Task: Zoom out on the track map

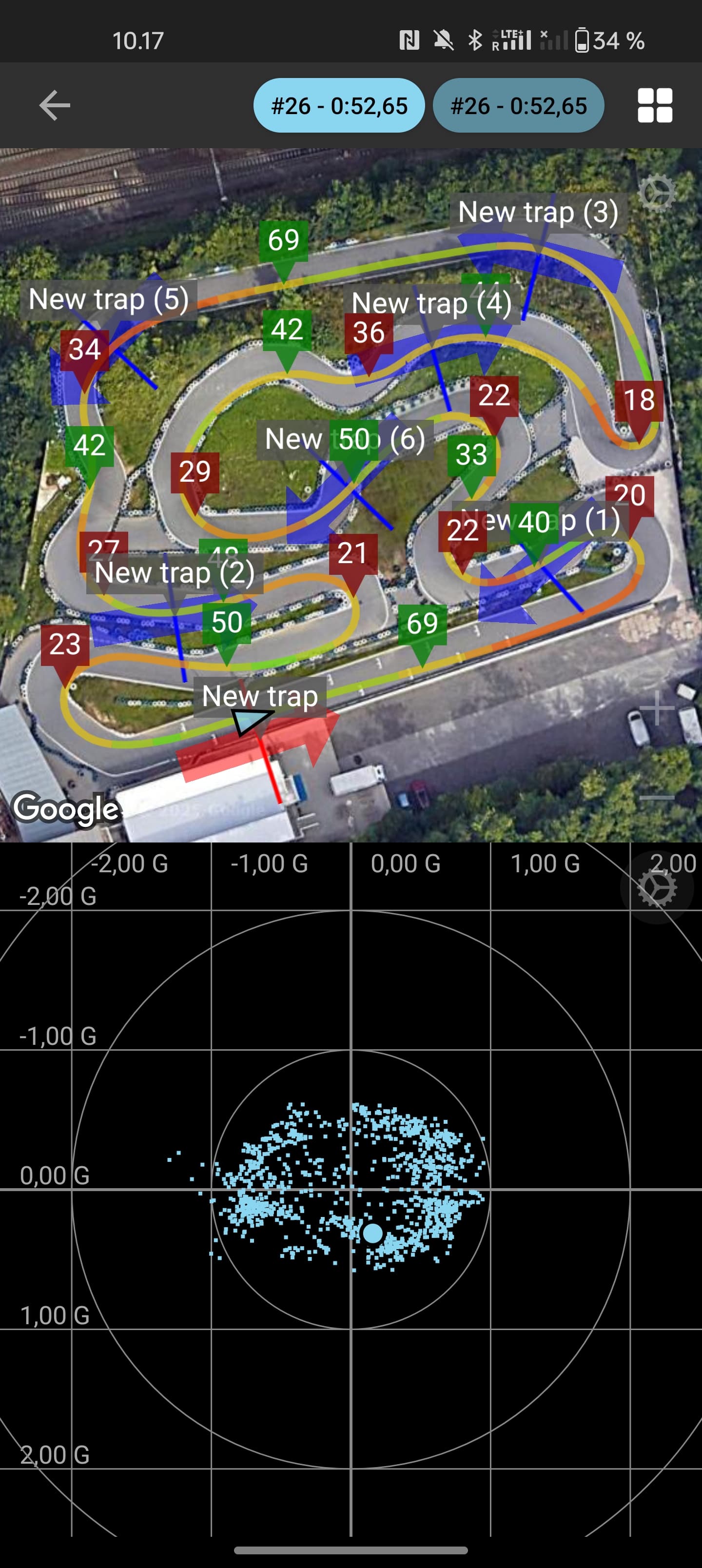Action: pyautogui.click(x=656, y=797)
